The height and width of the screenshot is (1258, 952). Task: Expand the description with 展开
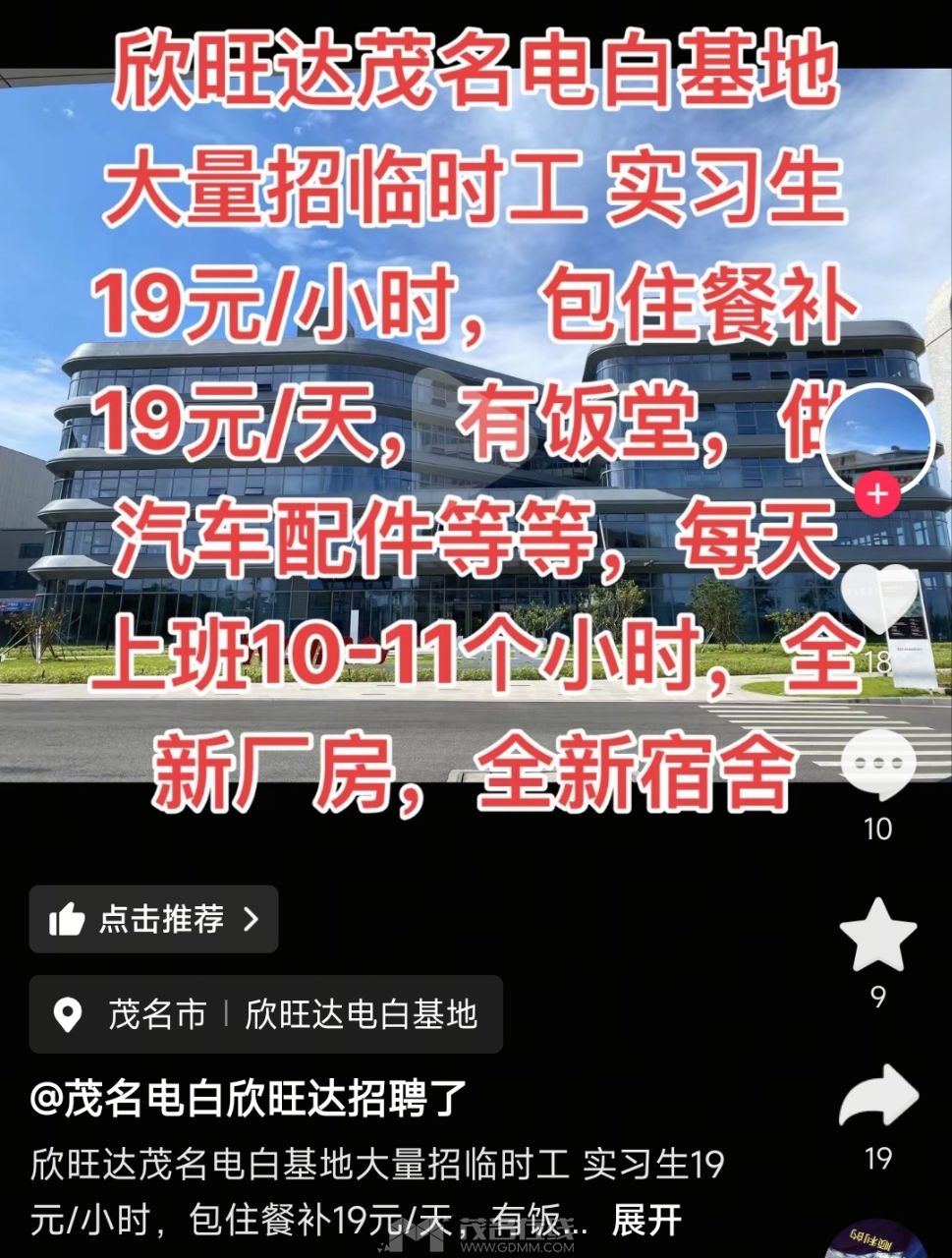[x=646, y=1221]
